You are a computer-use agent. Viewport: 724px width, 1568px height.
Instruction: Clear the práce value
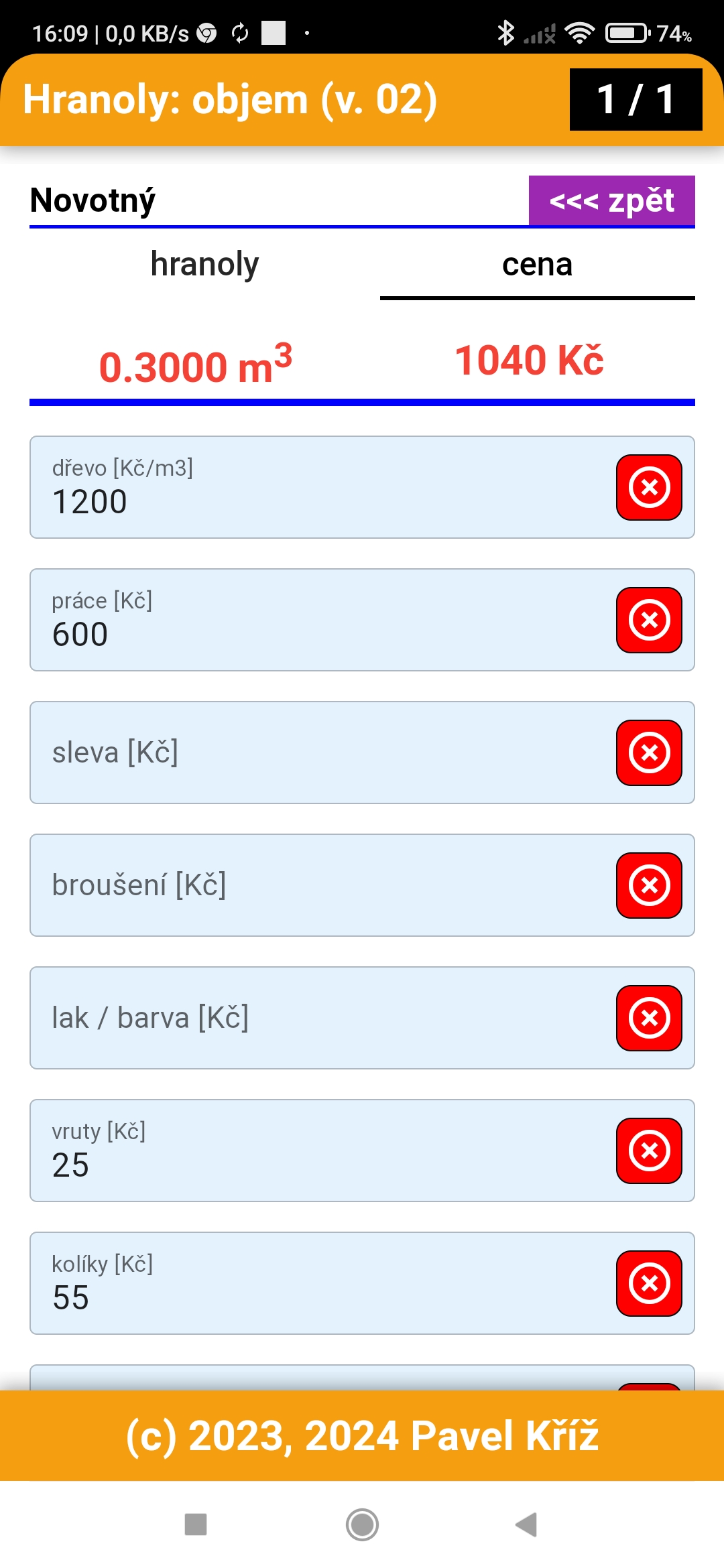click(649, 620)
